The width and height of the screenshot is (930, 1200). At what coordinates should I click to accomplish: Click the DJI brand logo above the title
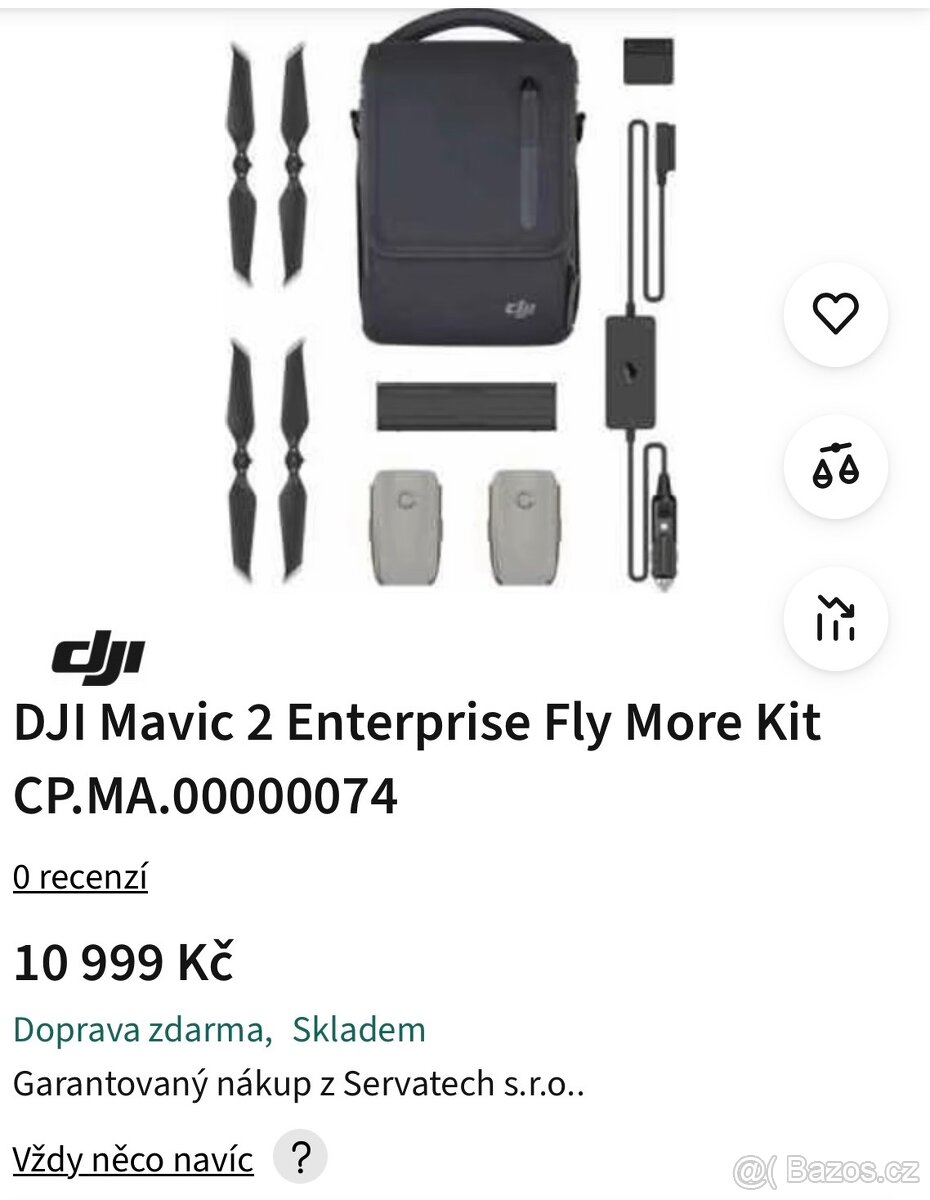tap(95, 652)
